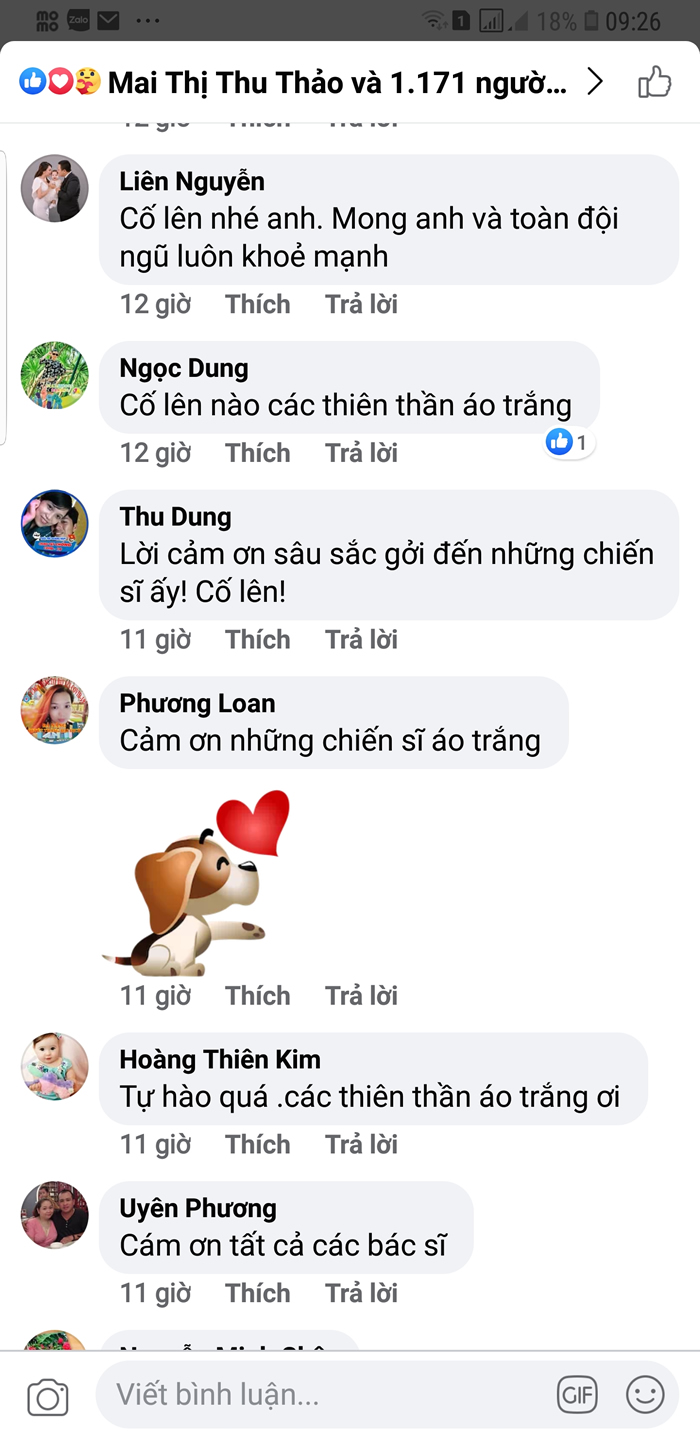Reply to Thu Dung's comment
This screenshot has height=1439, width=700.
pos(361,639)
